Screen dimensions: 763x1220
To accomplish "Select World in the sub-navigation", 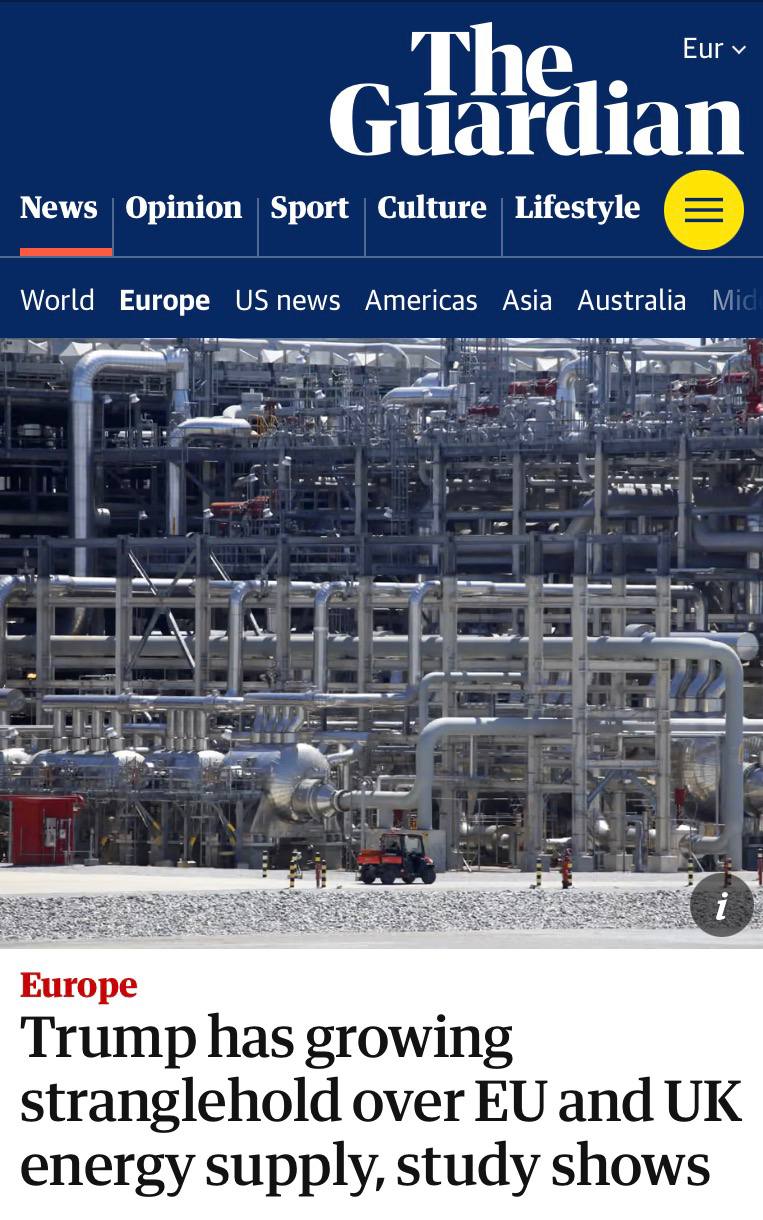I will (x=57, y=300).
